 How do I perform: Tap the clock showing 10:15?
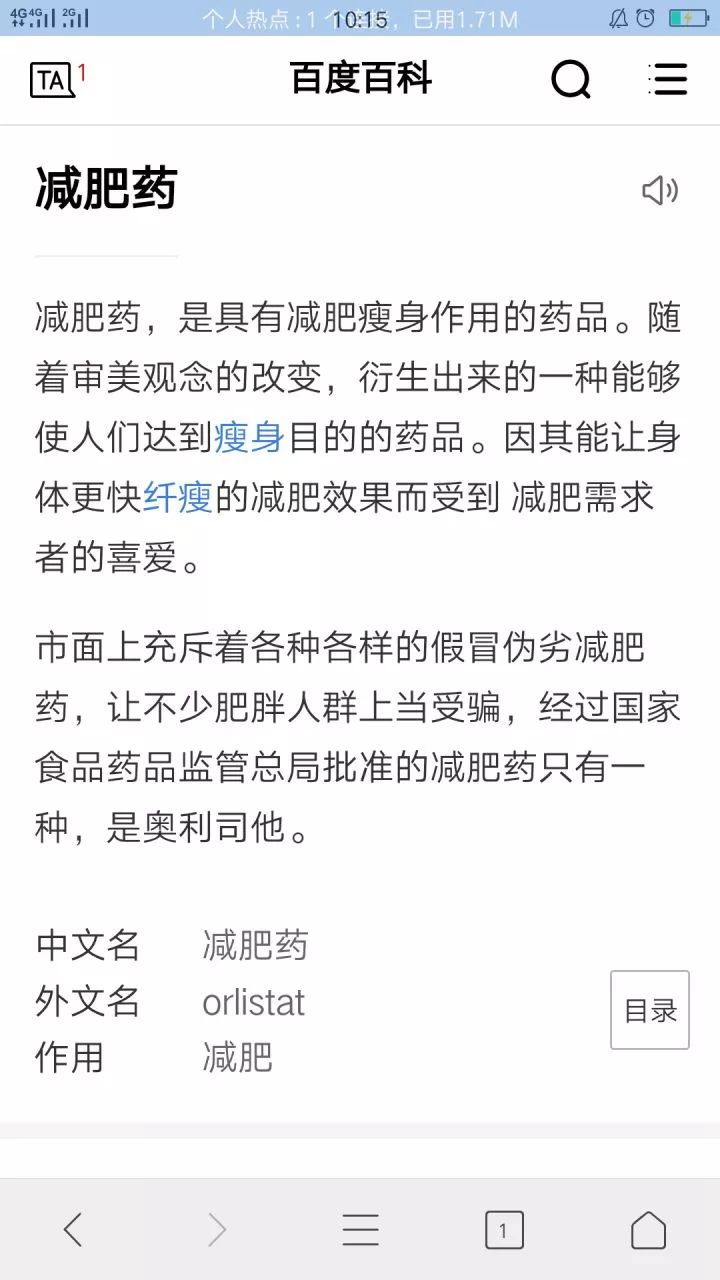tap(360, 18)
